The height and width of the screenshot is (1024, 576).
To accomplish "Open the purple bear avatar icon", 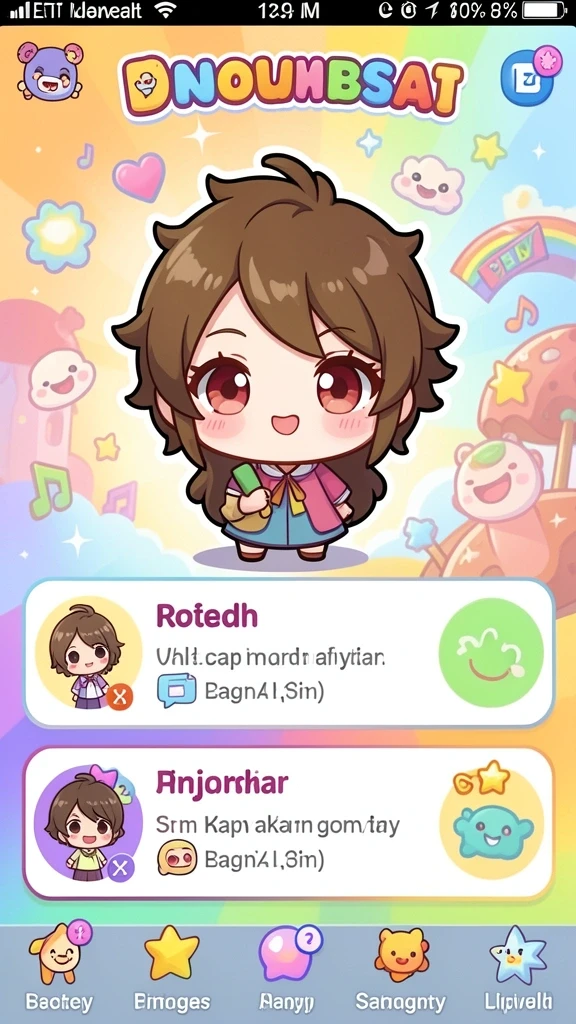I will point(50,70).
